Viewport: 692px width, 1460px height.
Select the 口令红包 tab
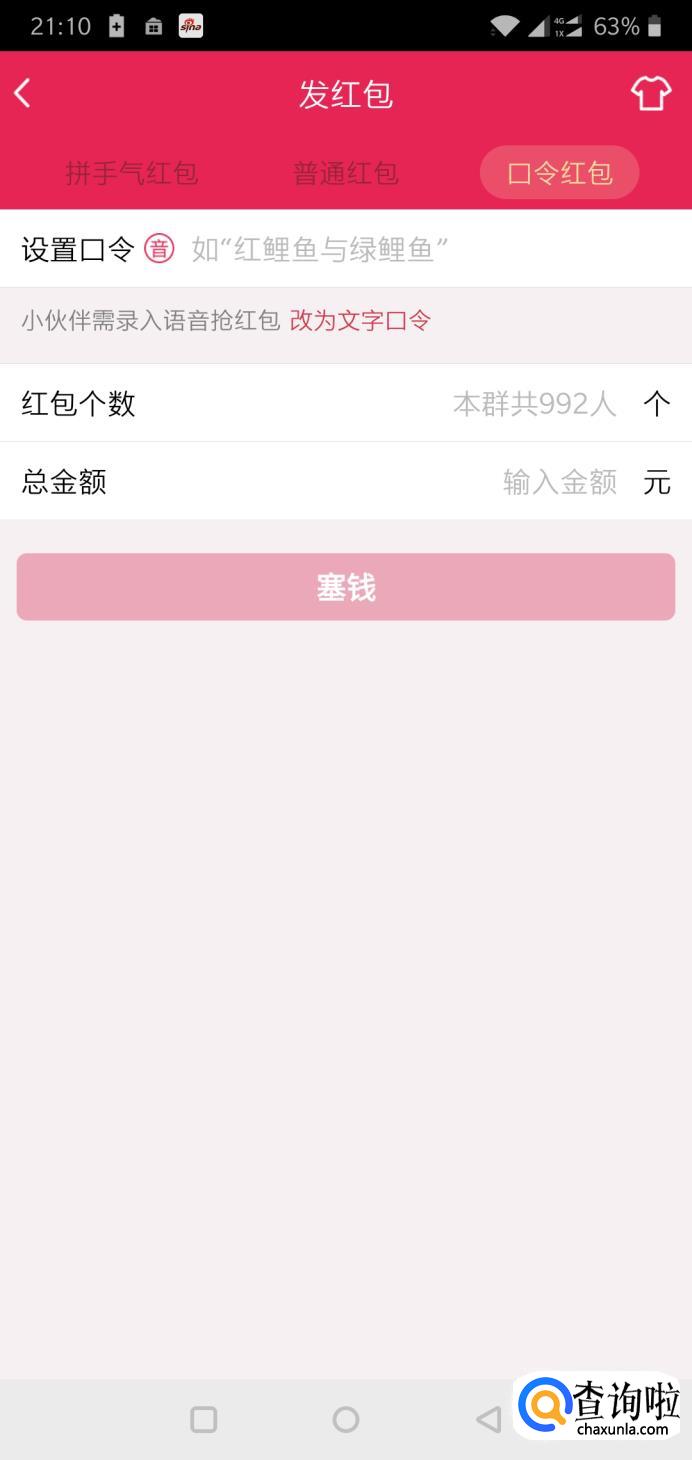tap(559, 173)
